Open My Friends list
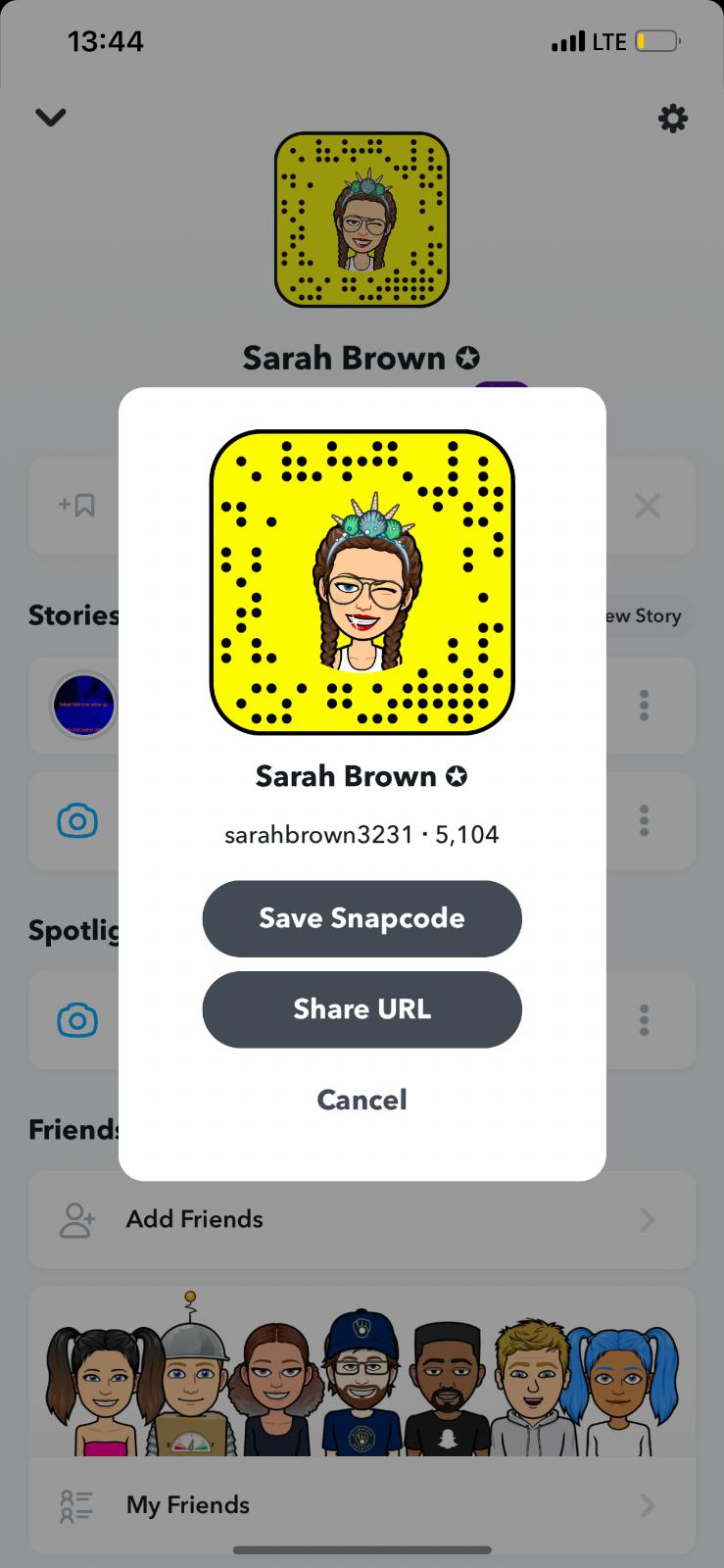Screen dimensions: 724x1568 click(x=362, y=1504)
